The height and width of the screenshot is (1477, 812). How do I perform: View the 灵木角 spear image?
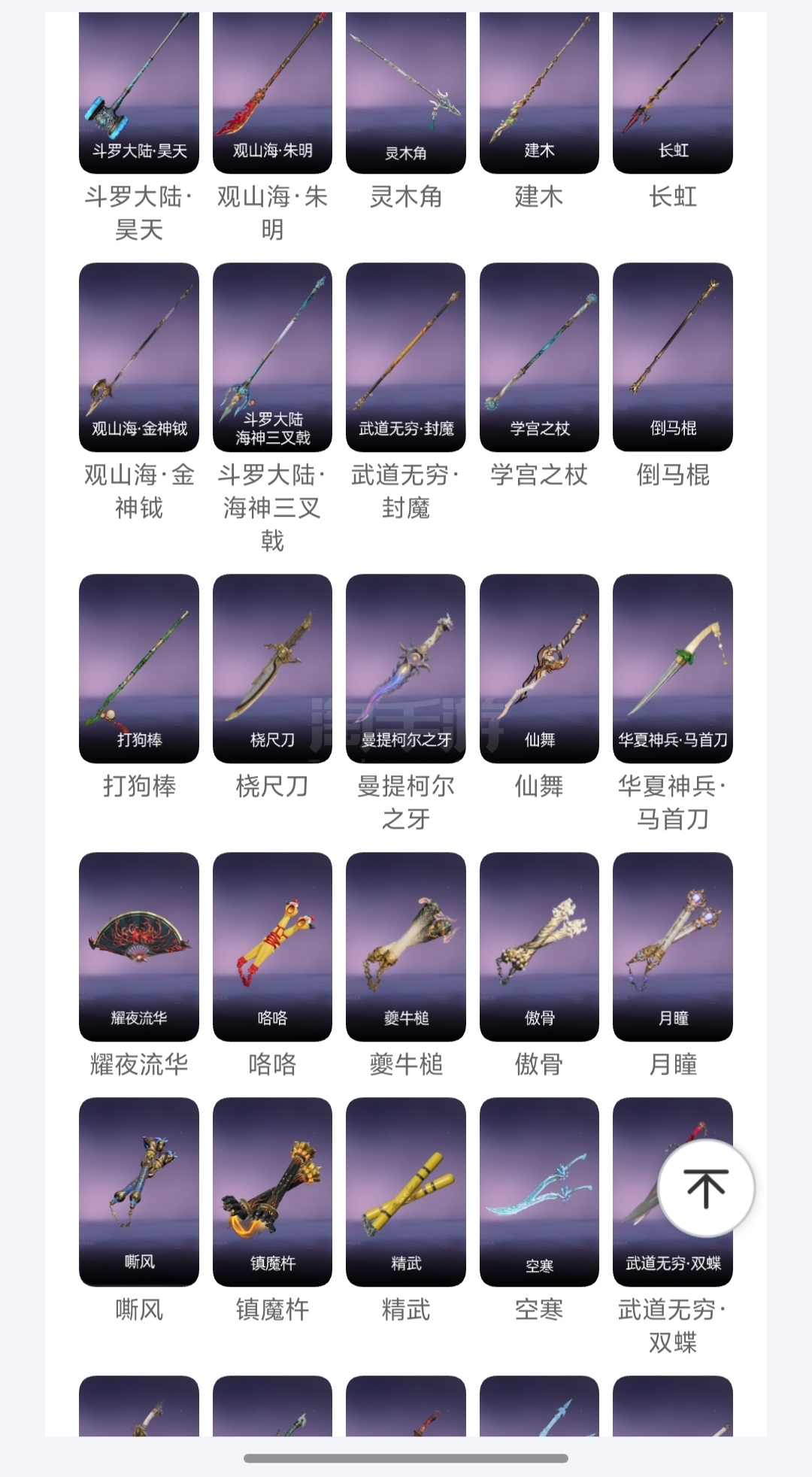click(x=406, y=93)
